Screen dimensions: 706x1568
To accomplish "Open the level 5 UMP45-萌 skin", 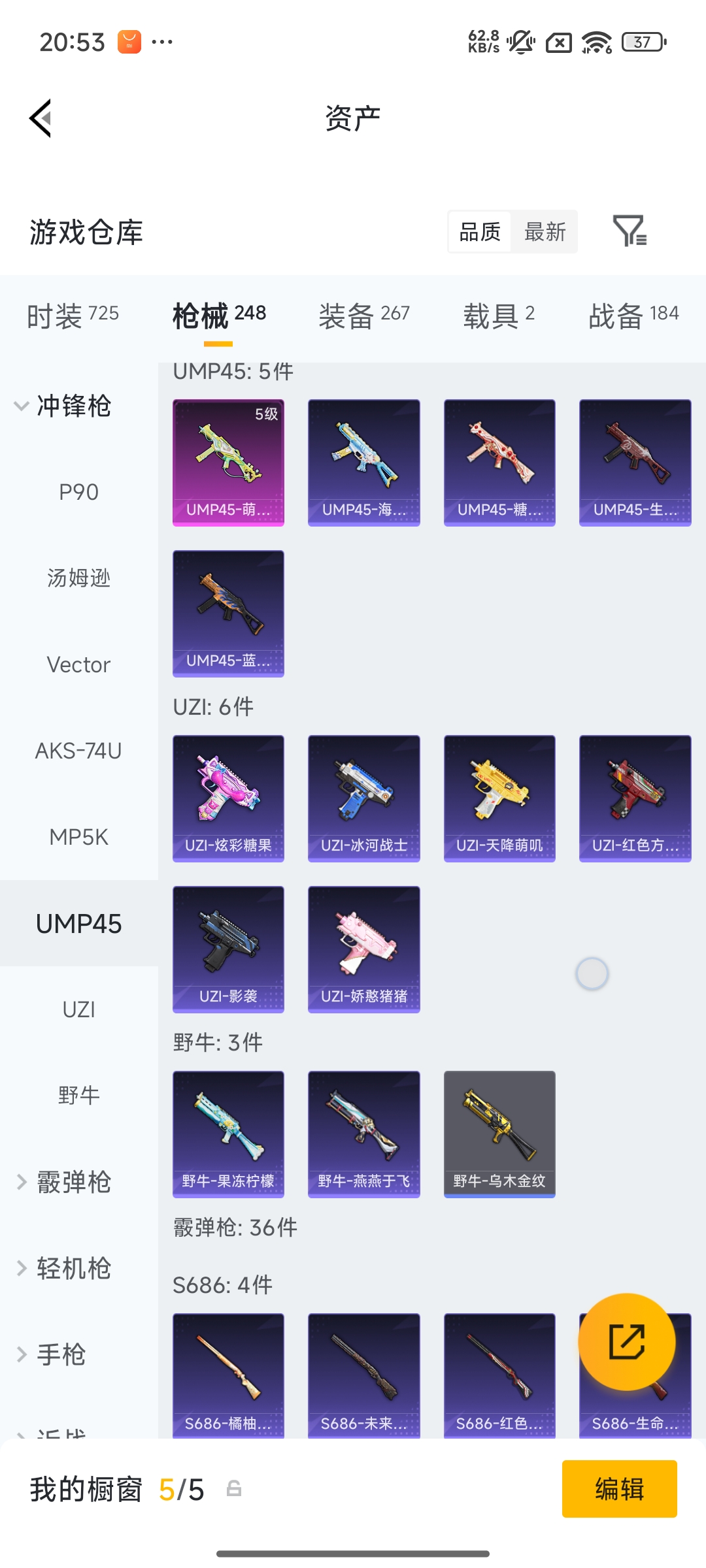I will (228, 462).
